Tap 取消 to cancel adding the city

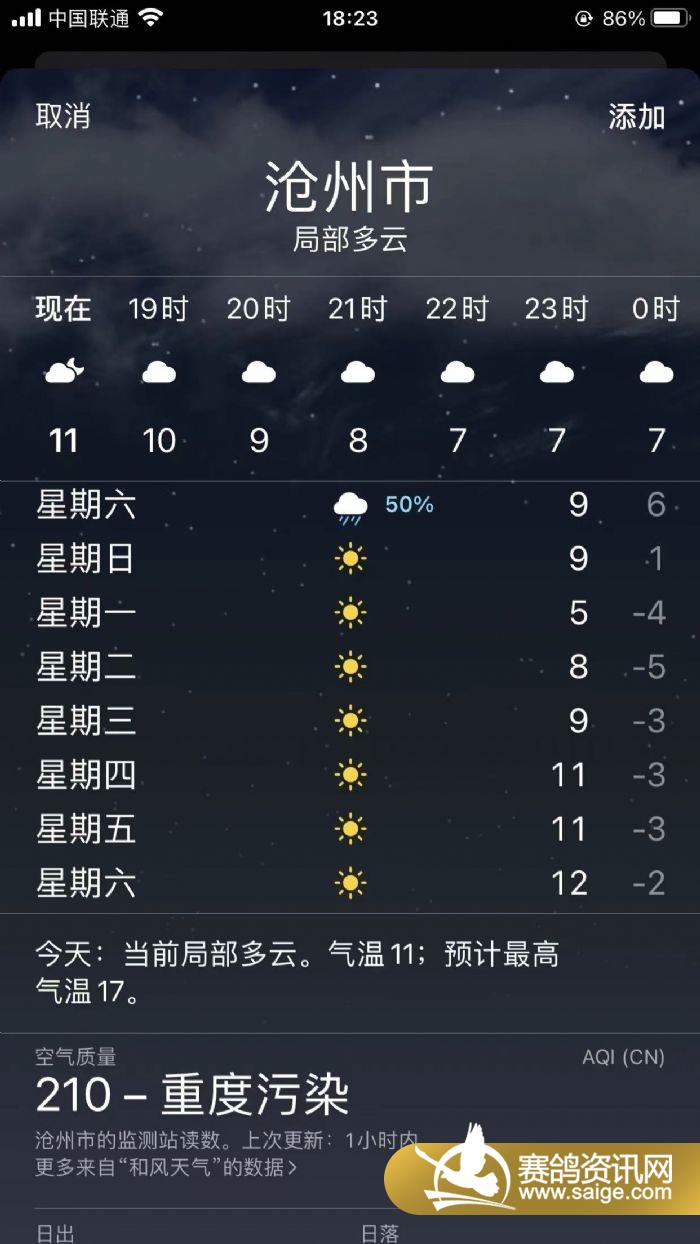pos(63,116)
